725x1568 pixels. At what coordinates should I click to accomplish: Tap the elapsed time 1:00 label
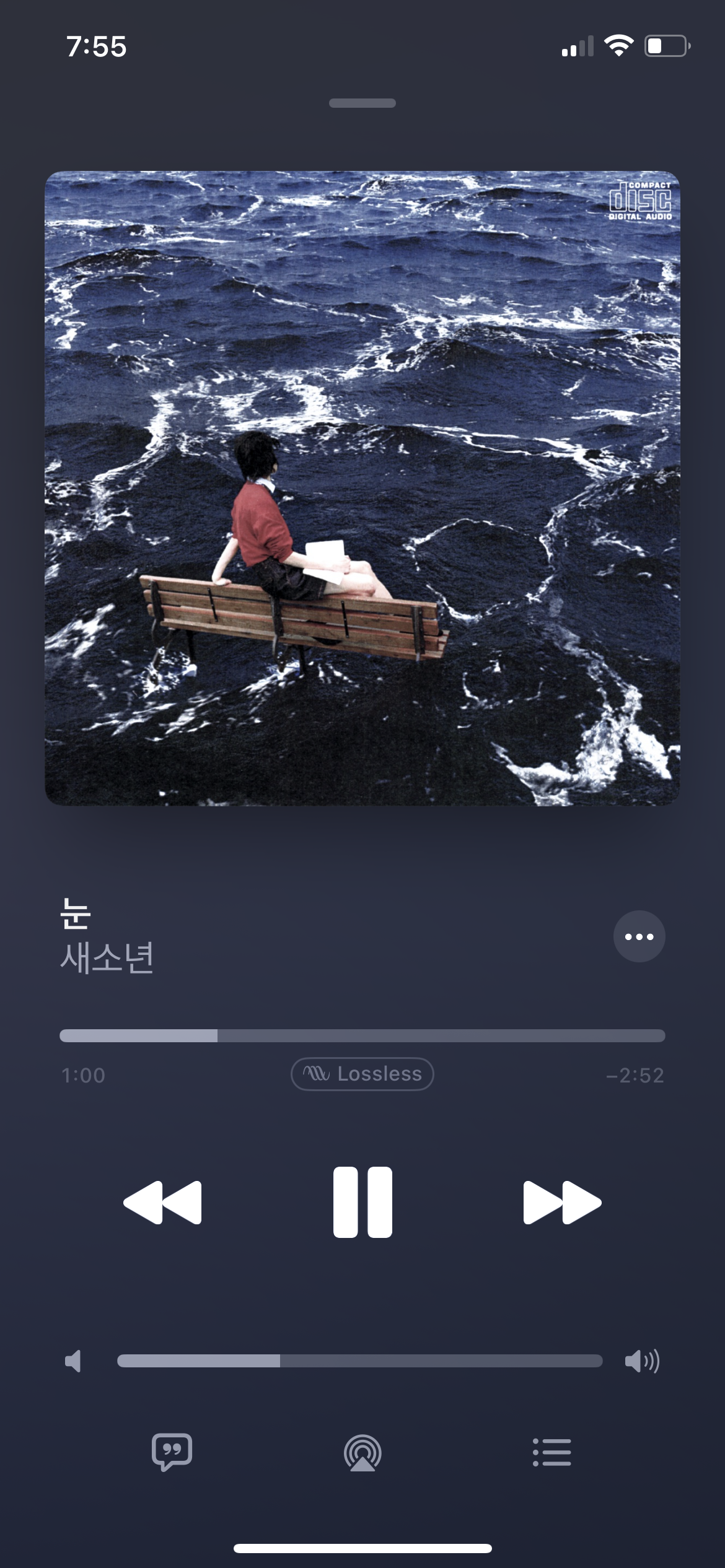click(x=84, y=1074)
